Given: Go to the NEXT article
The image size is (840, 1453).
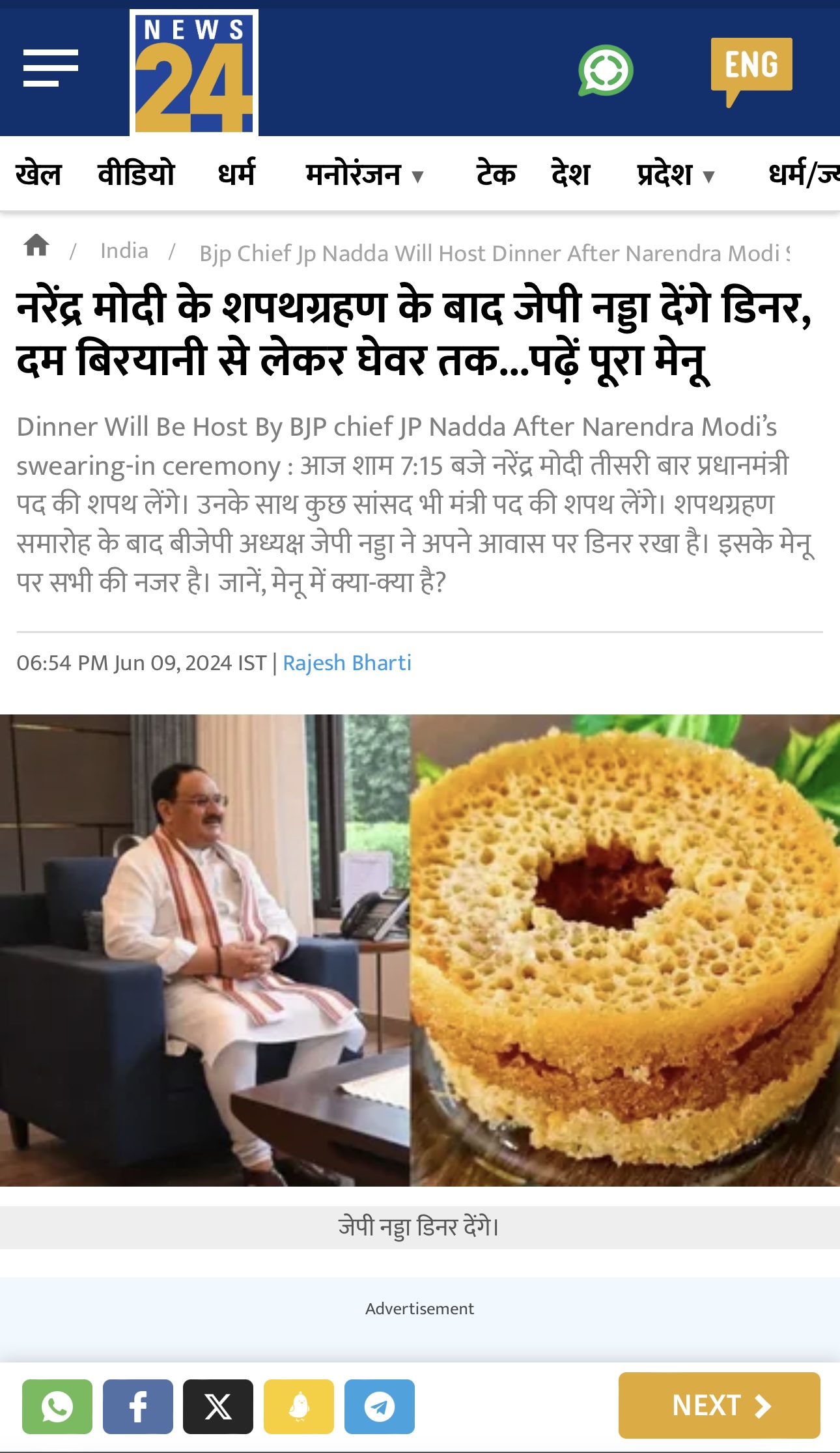Looking at the screenshot, I should pos(719,1405).
